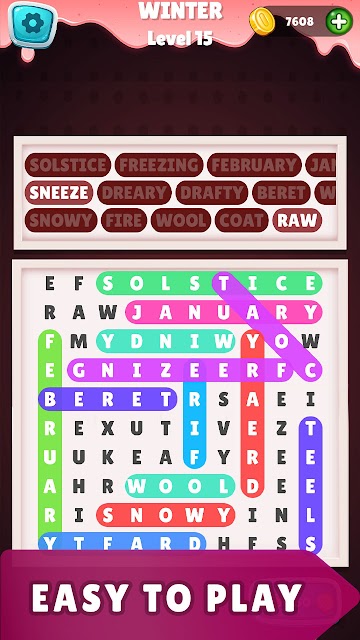Tap the green plus to add coins
The image size is (360, 640).
pos(339,21)
